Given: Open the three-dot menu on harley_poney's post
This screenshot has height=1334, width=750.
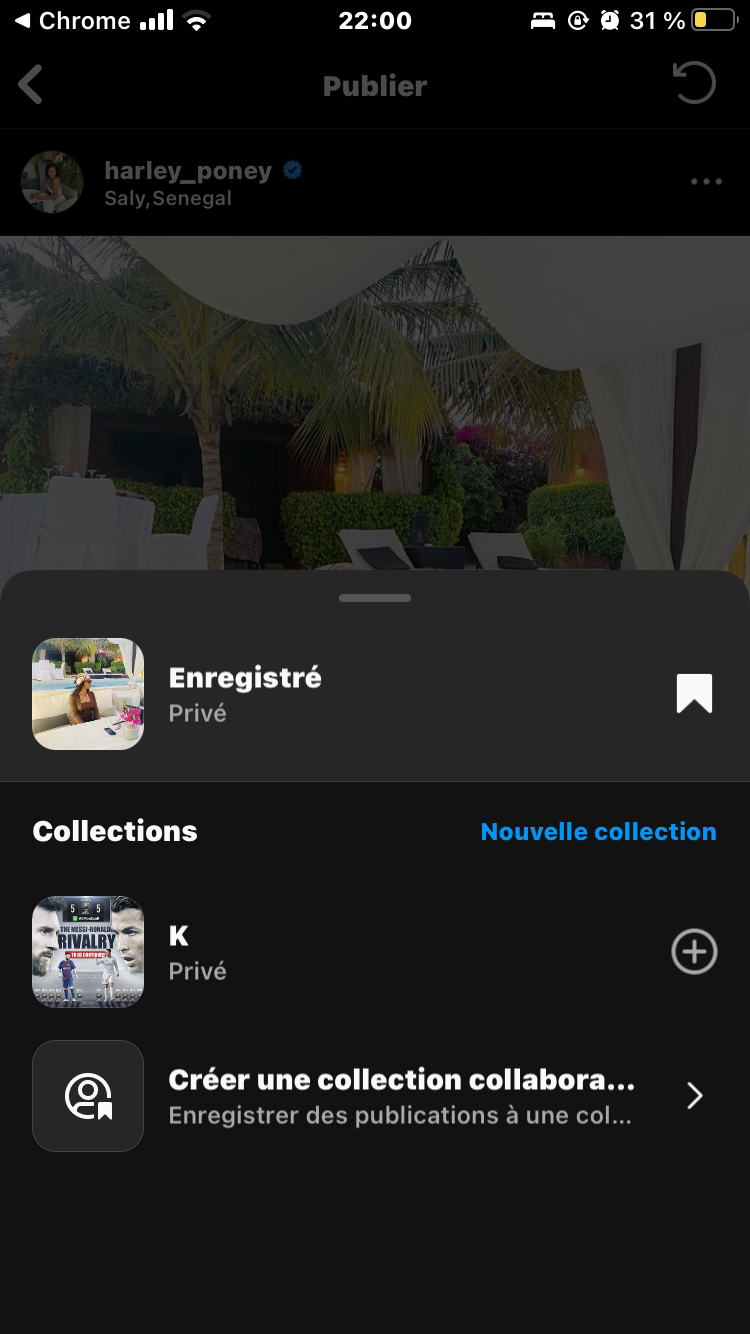Looking at the screenshot, I should pyautogui.click(x=706, y=182).
